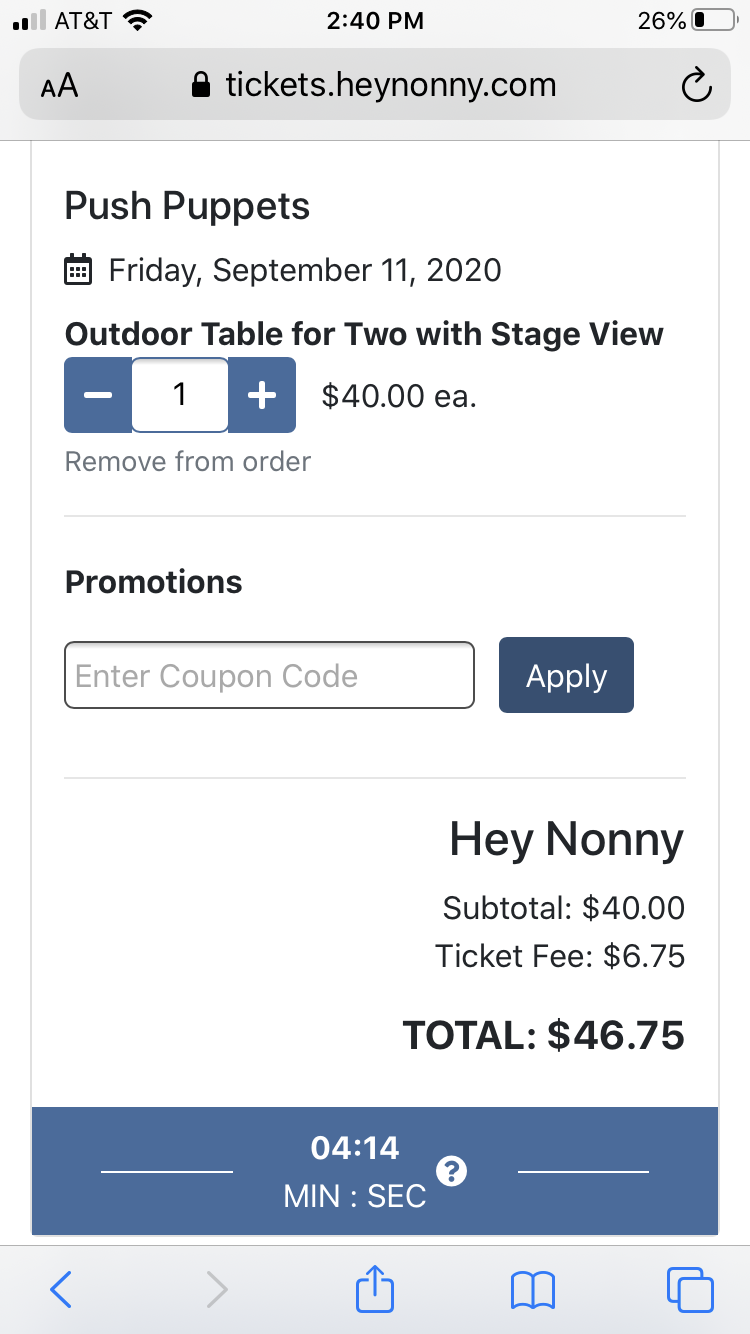Open the reader view AA menu
750x1334 pixels.
click(x=59, y=85)
